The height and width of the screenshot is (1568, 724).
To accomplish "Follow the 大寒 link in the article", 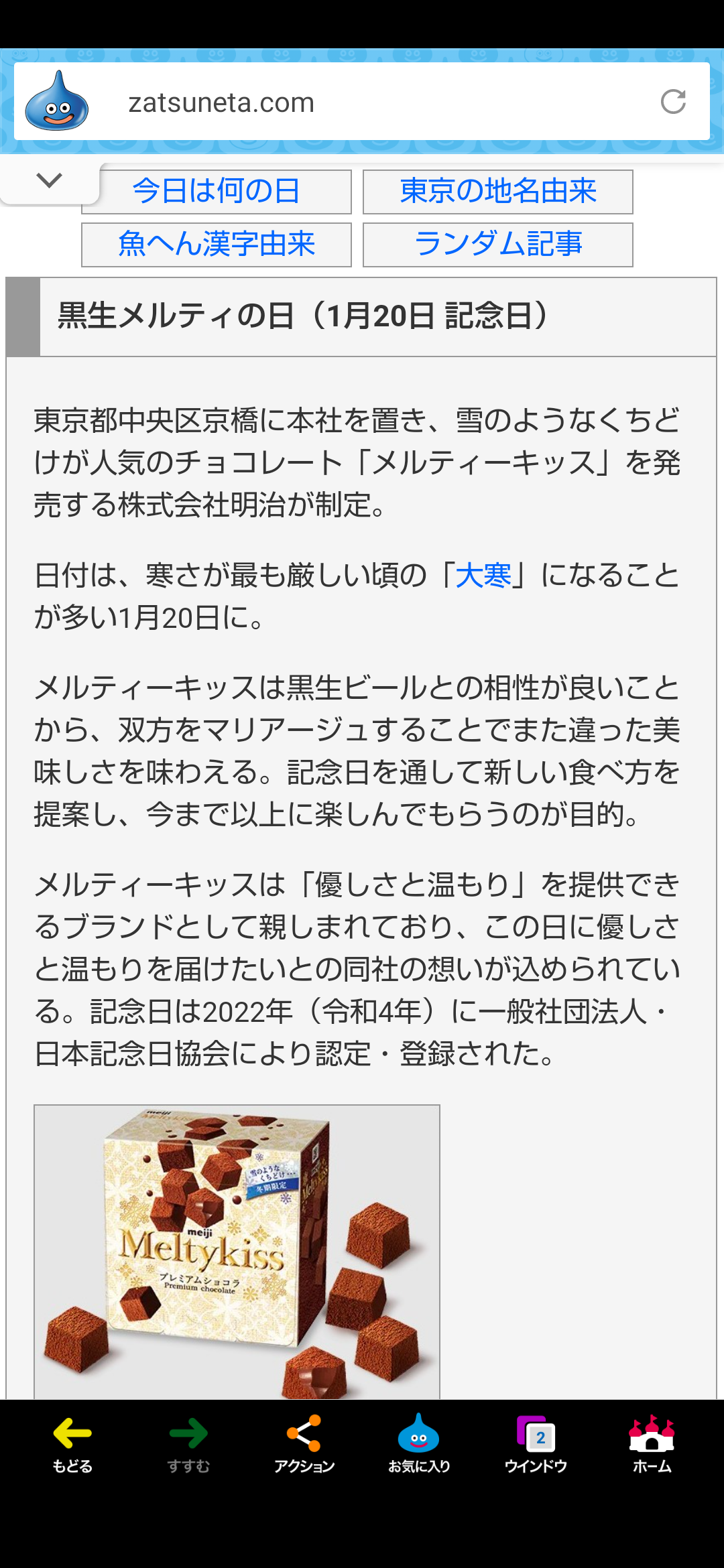I will click(x=483, y=576).
